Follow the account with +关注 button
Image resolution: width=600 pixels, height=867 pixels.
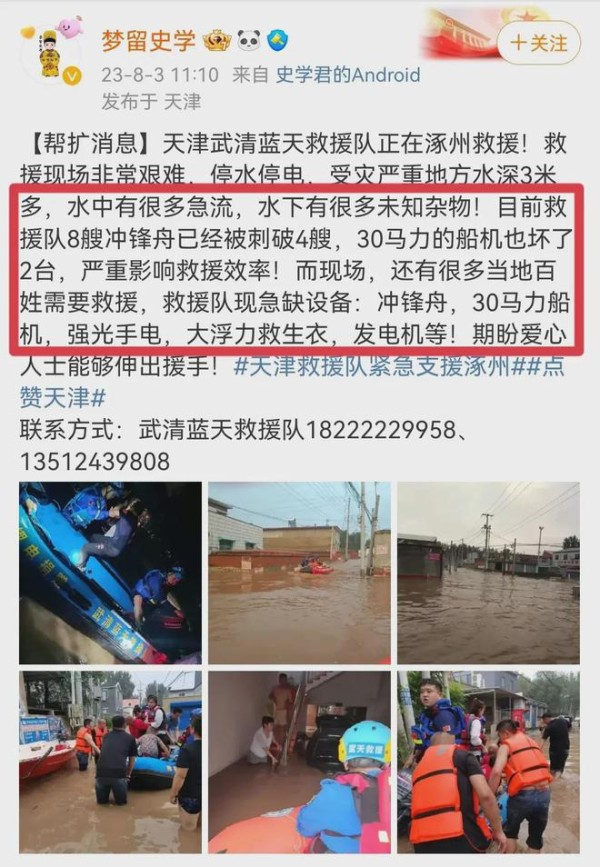[538, 43]
